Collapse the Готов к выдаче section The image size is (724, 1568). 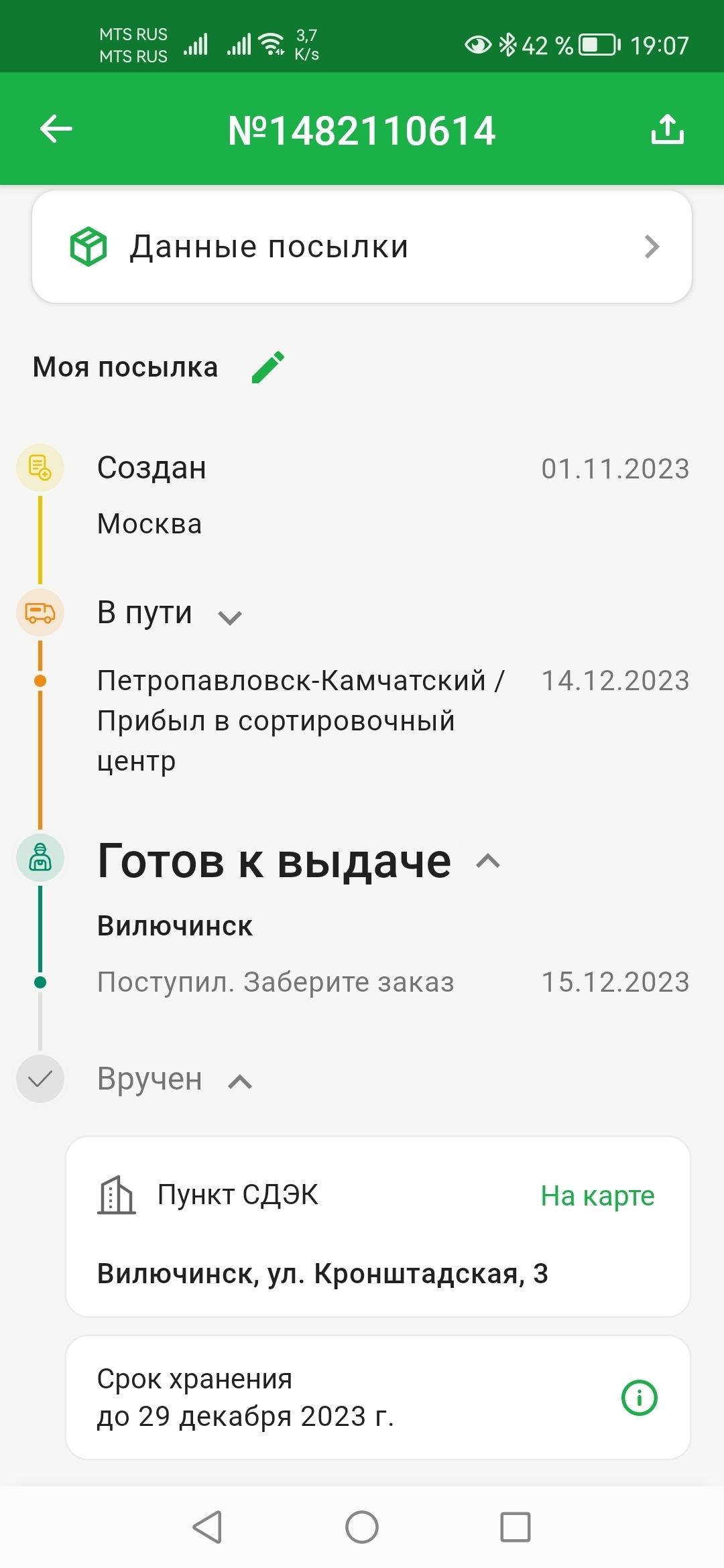pyautogui.click(x=488, y=861)
